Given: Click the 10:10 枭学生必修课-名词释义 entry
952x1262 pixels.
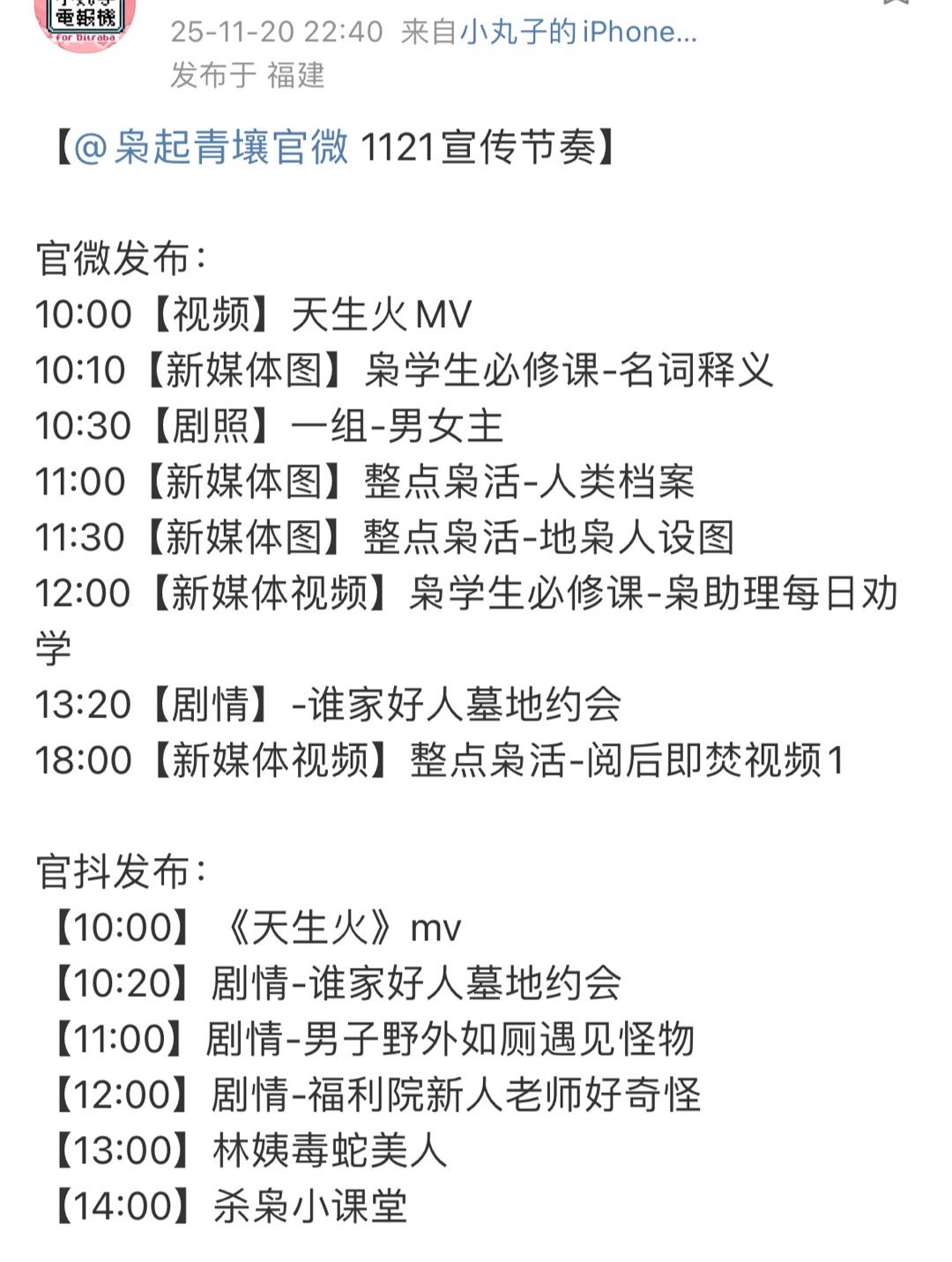Looking at the screenshot, I should (x=401, y=370).
